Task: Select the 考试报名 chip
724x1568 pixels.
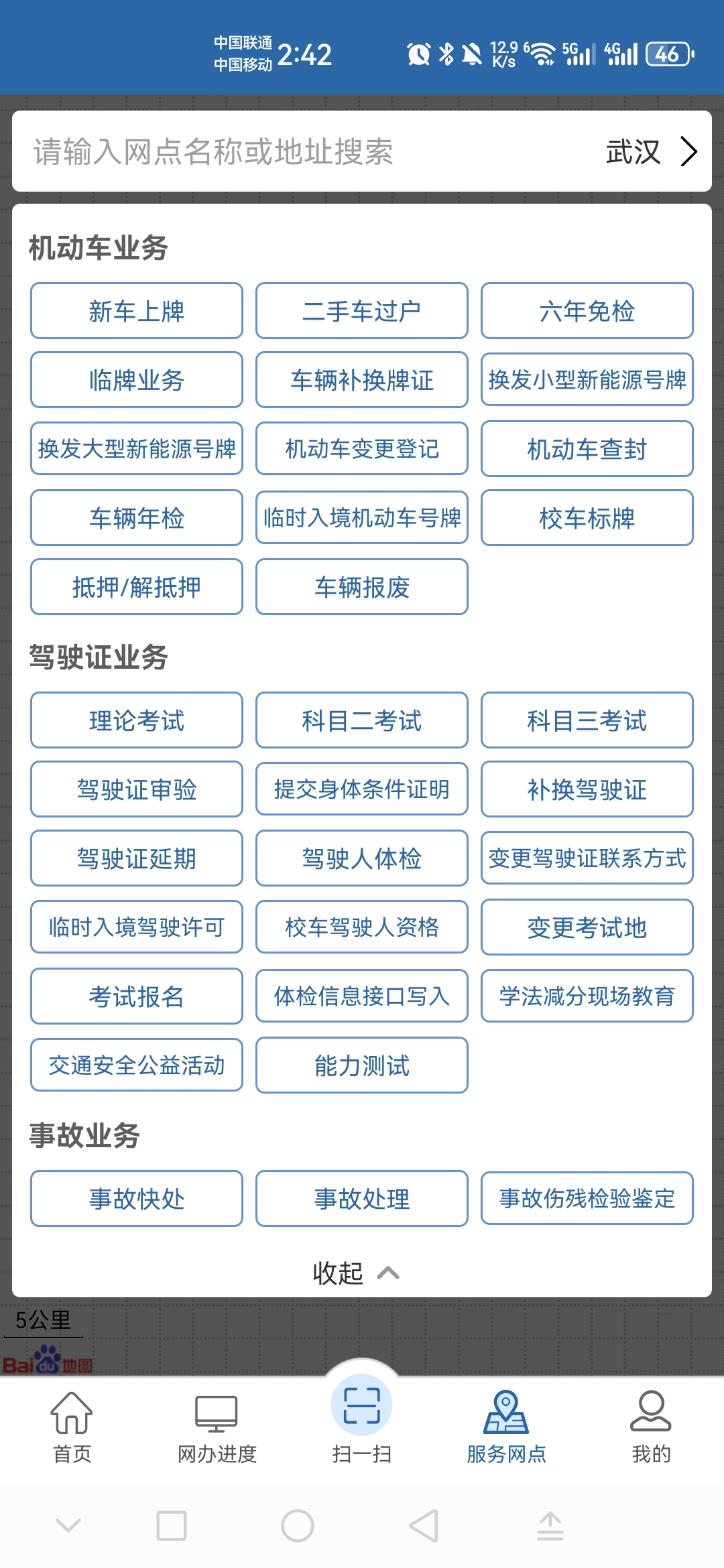Action: pos(137,996)
